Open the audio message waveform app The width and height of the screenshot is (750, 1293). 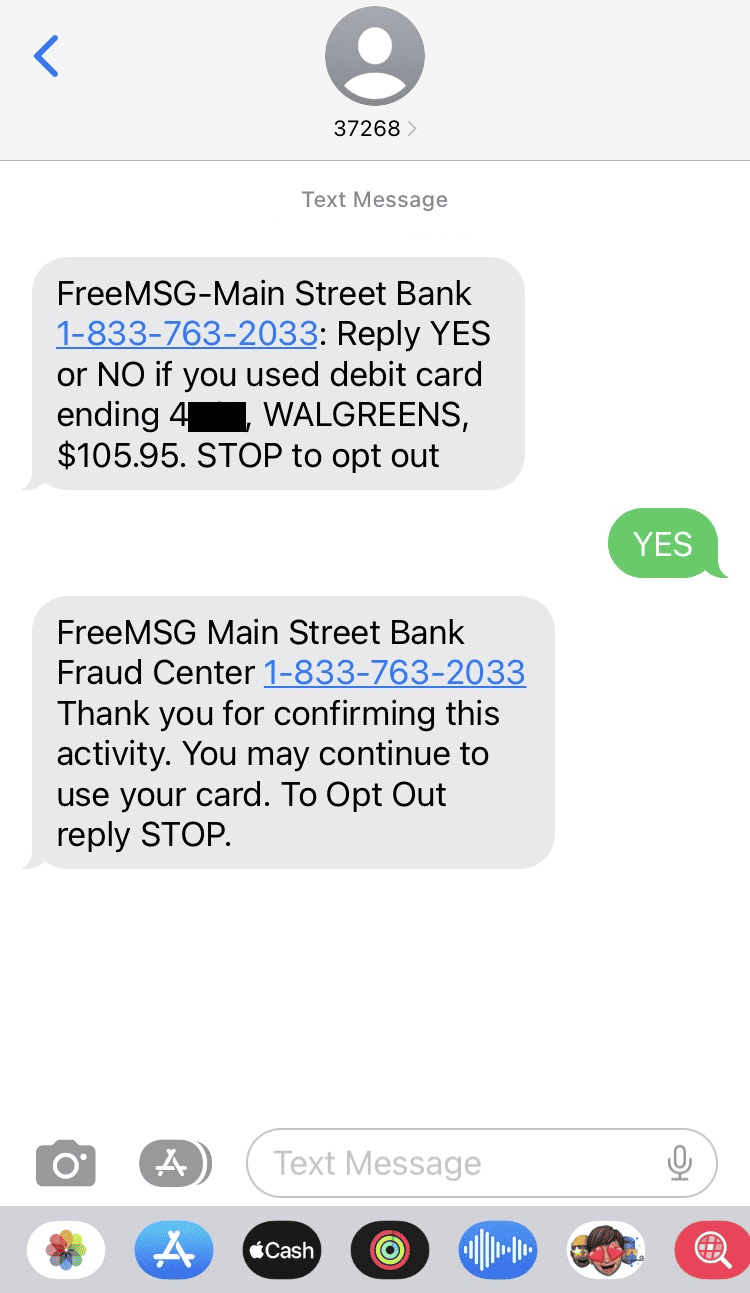498,1250
